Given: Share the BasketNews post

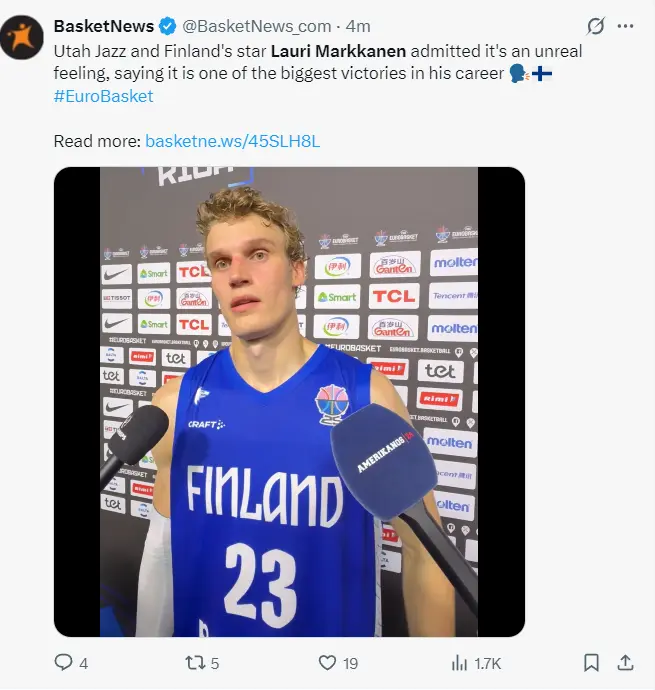Looking at the screenshot, I should (626, 662).
